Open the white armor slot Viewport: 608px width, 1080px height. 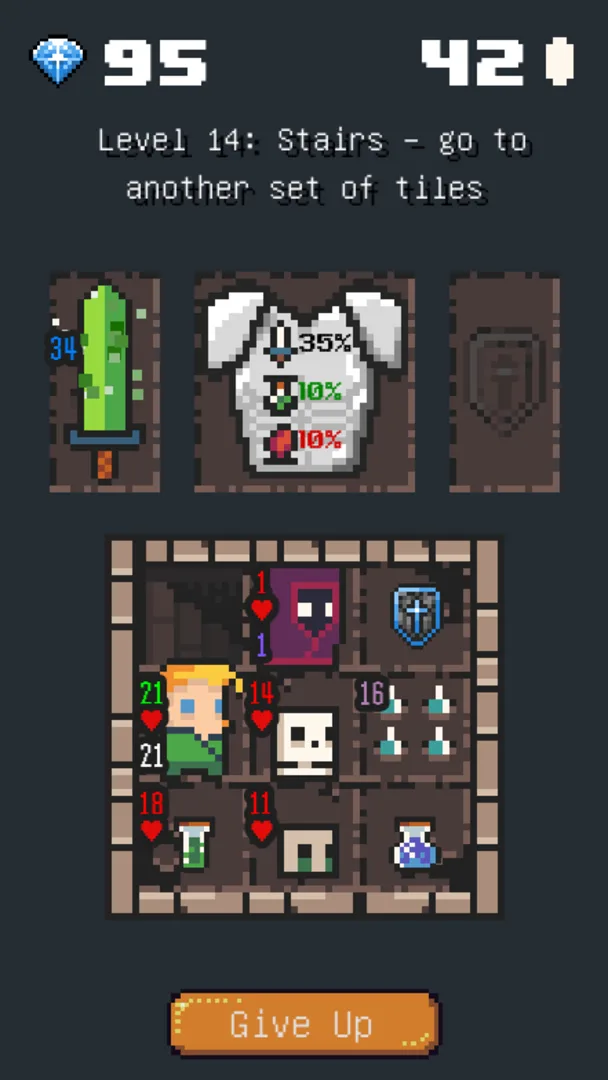coord(304,382)
